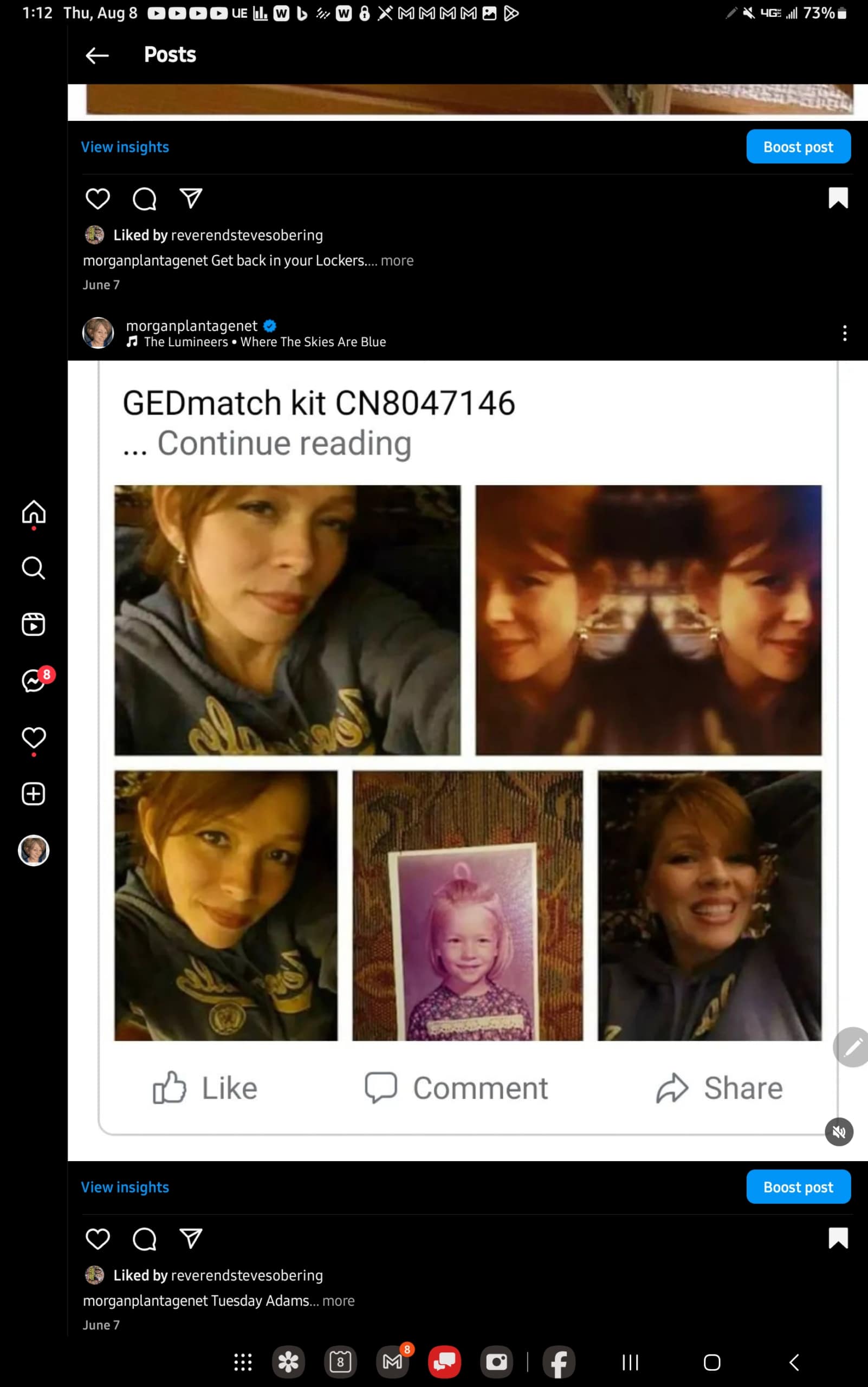
Task: Like the Get back in your Lockers post
Action: [x=98, y=199]
